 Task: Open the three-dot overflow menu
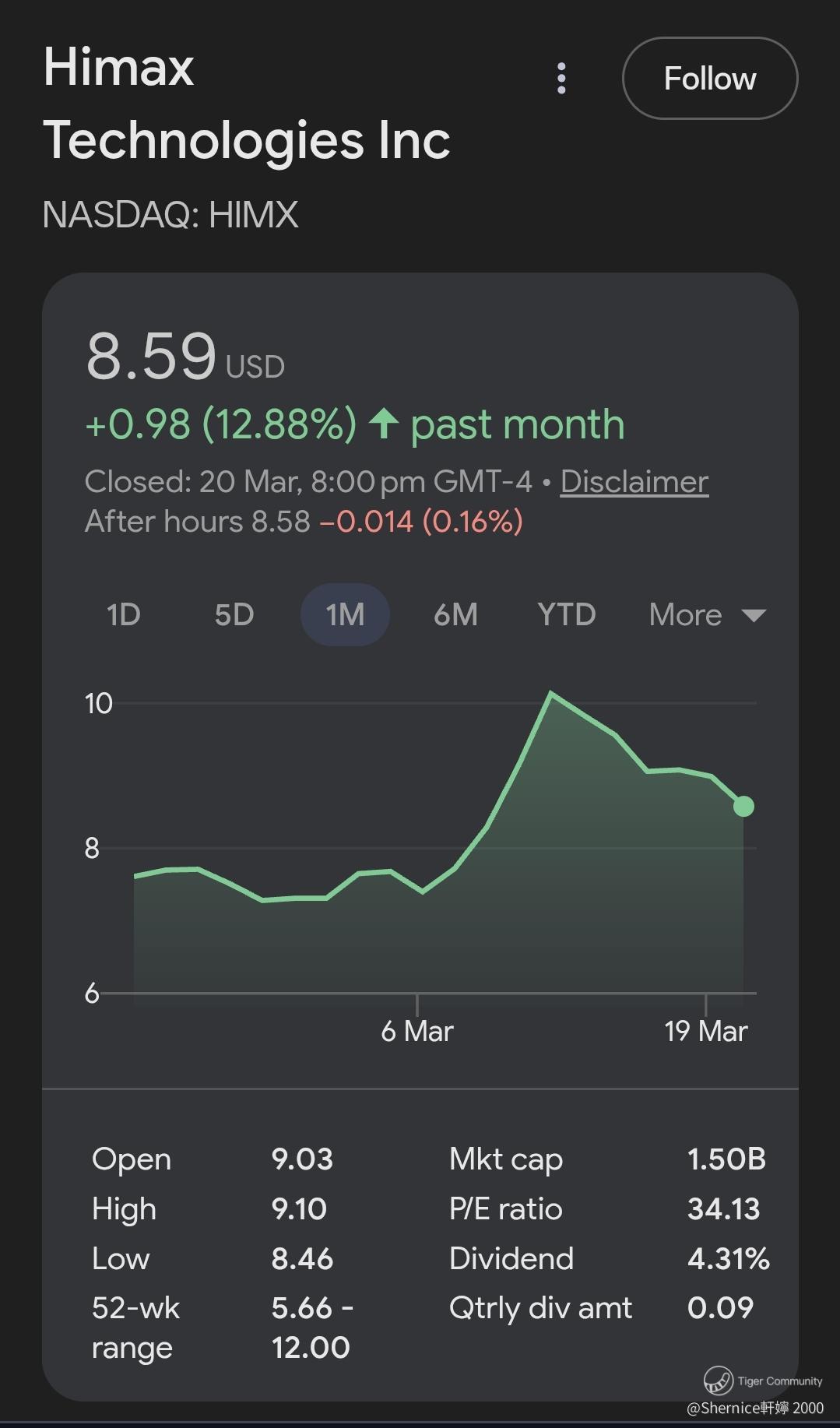tap(561, 79)
